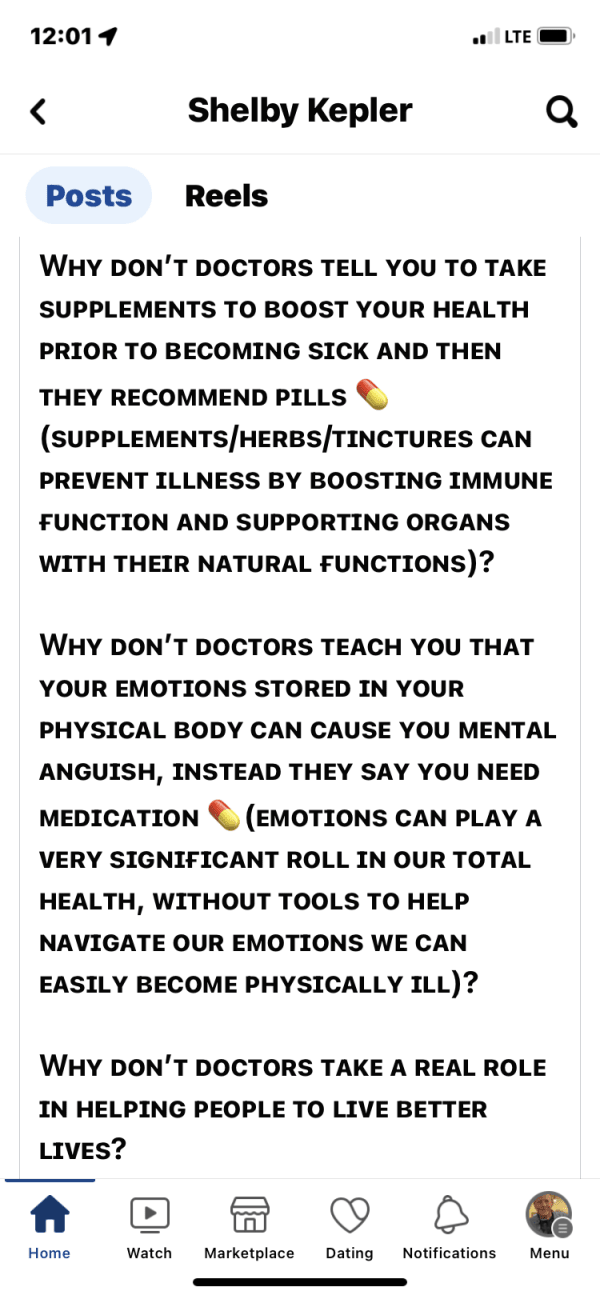600x1299 pixels.
Task: Go to the Home tab
Action: [49, 1228]
